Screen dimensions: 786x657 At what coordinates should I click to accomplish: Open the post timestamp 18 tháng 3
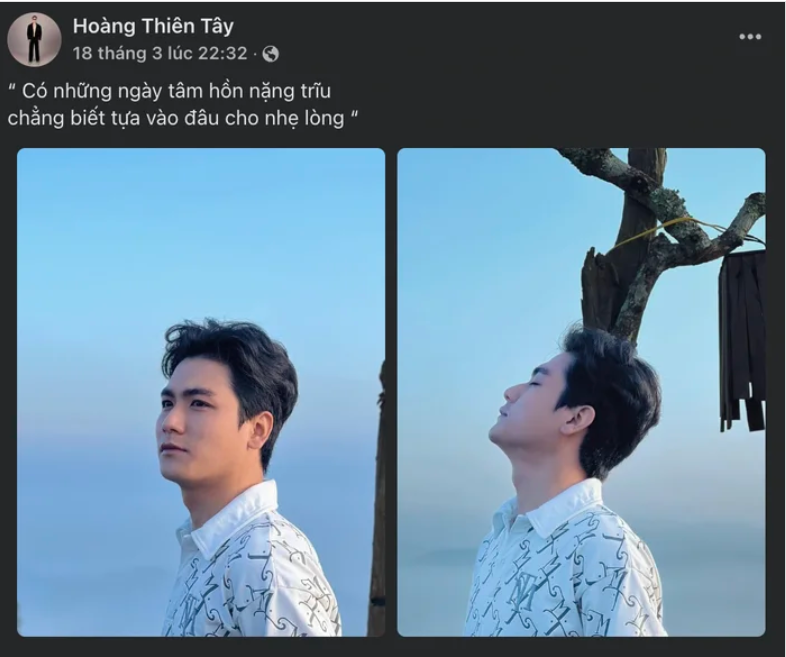coord(159,54)
